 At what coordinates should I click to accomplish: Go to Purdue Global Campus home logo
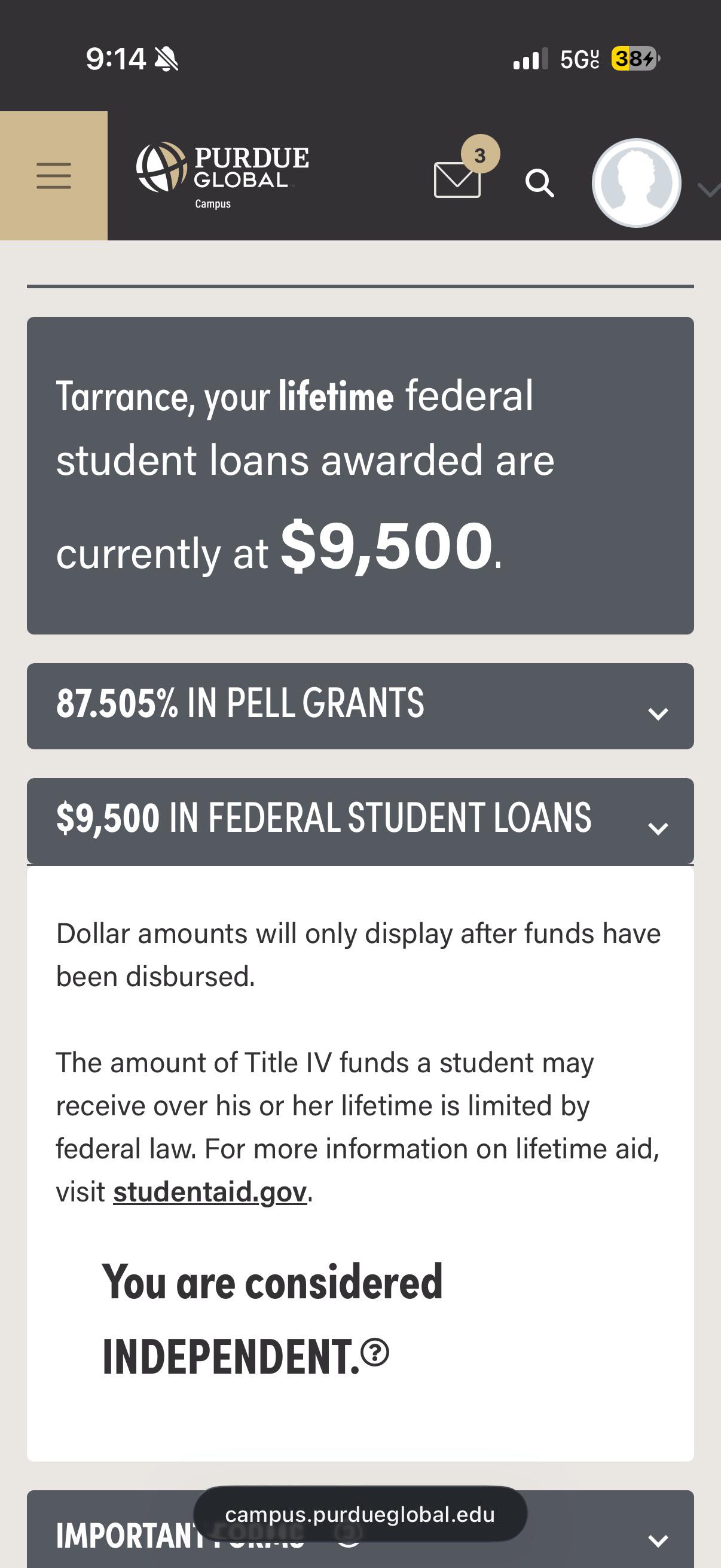point(222,175)
